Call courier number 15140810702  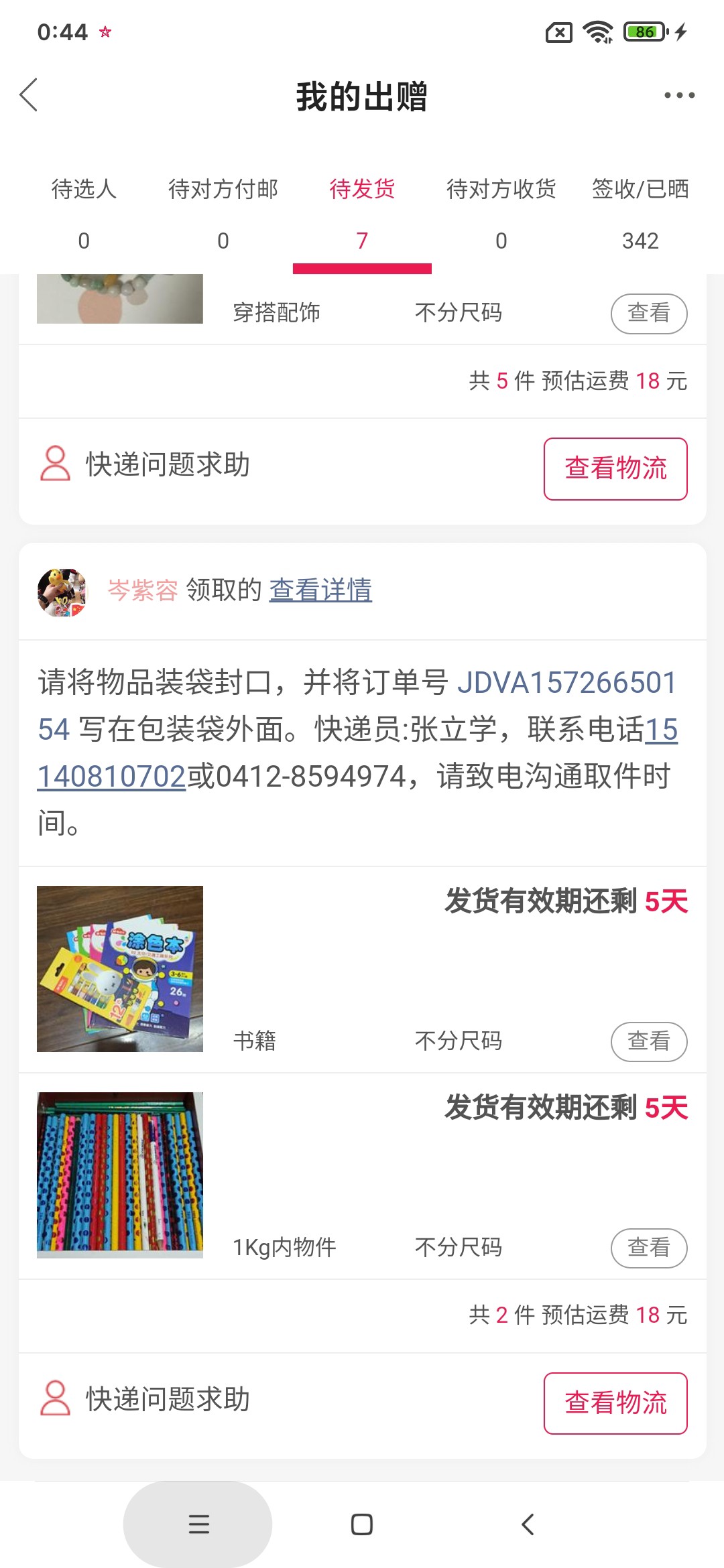111,776
